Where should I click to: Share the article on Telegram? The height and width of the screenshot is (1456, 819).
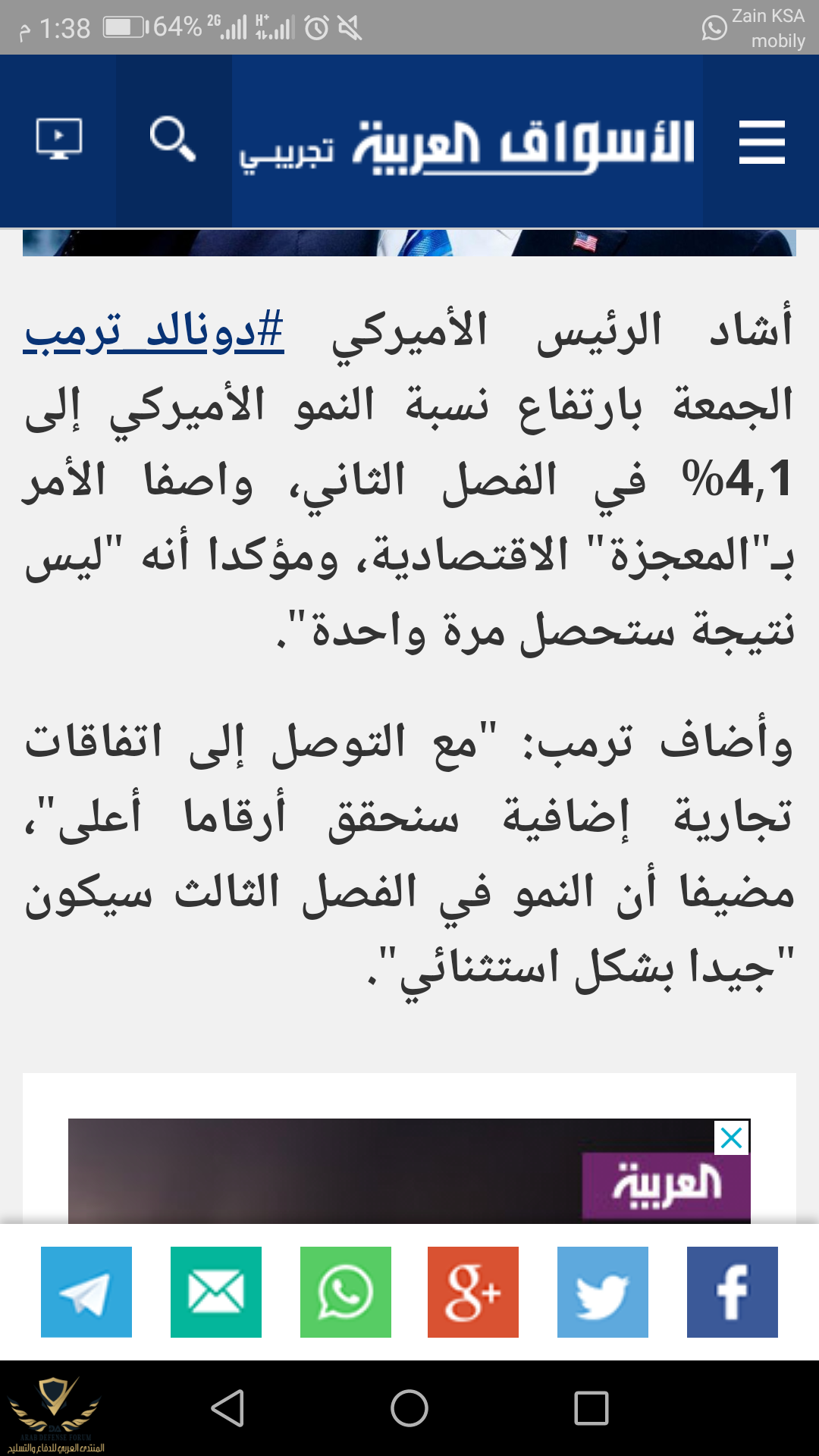point(86,1292)
